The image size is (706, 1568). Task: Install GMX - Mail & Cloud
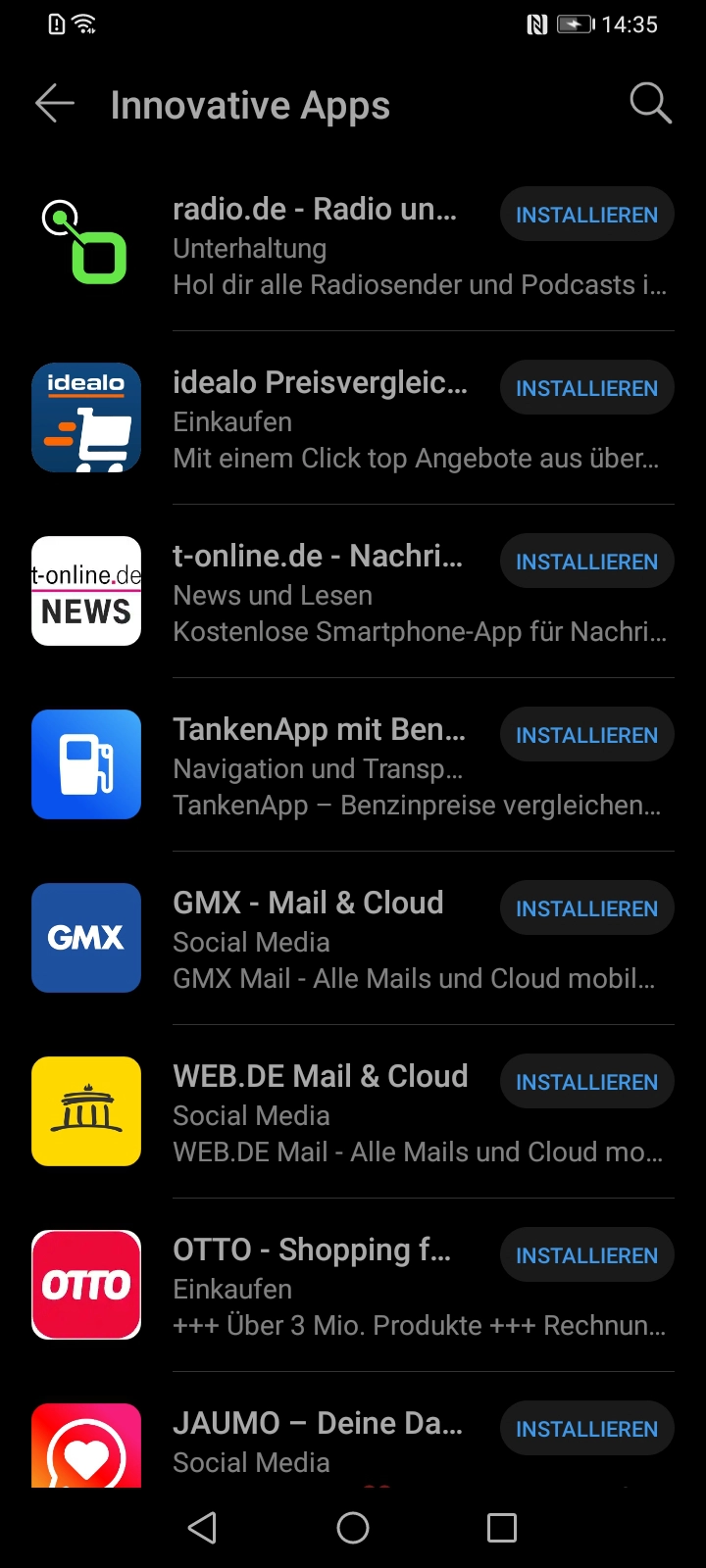coord(586,908)
